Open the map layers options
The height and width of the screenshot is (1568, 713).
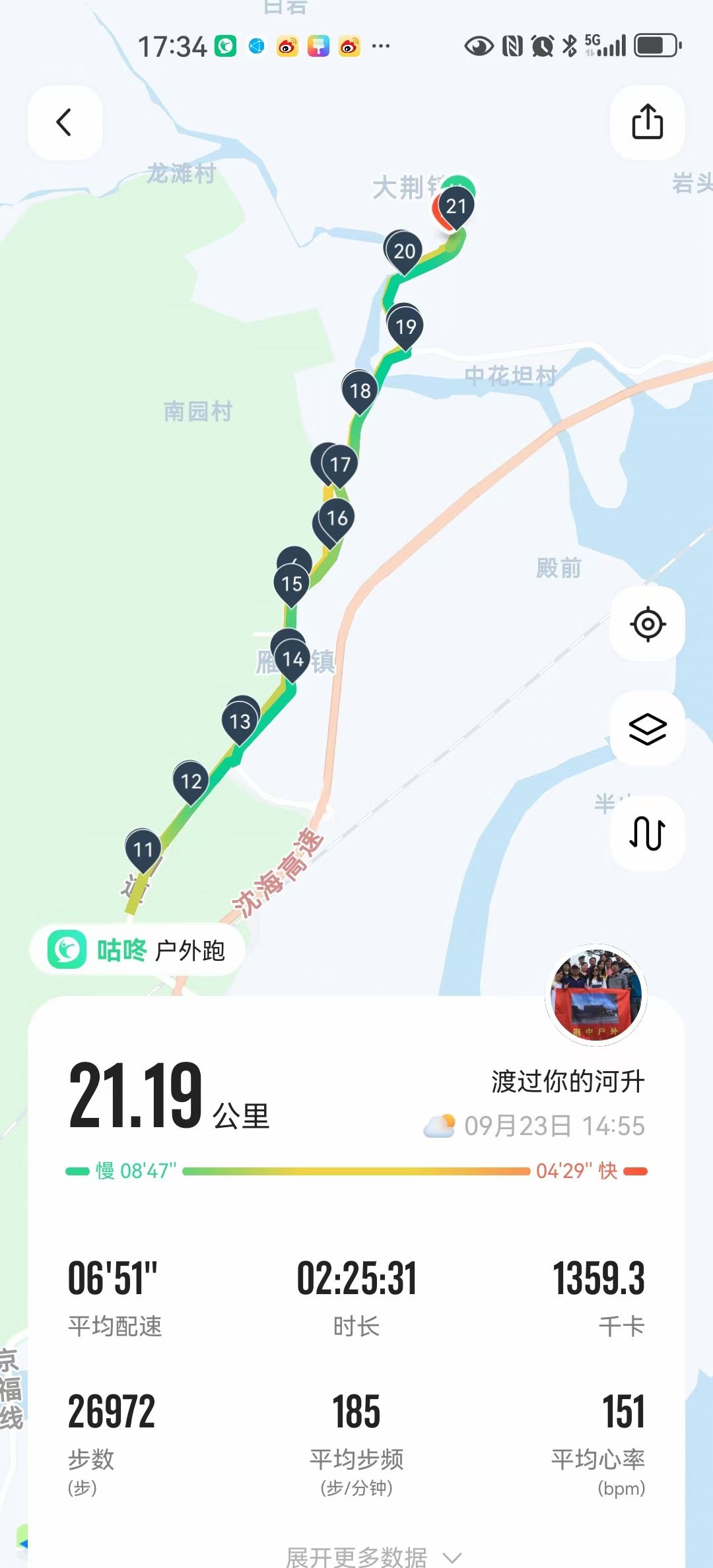coord(647,729)
